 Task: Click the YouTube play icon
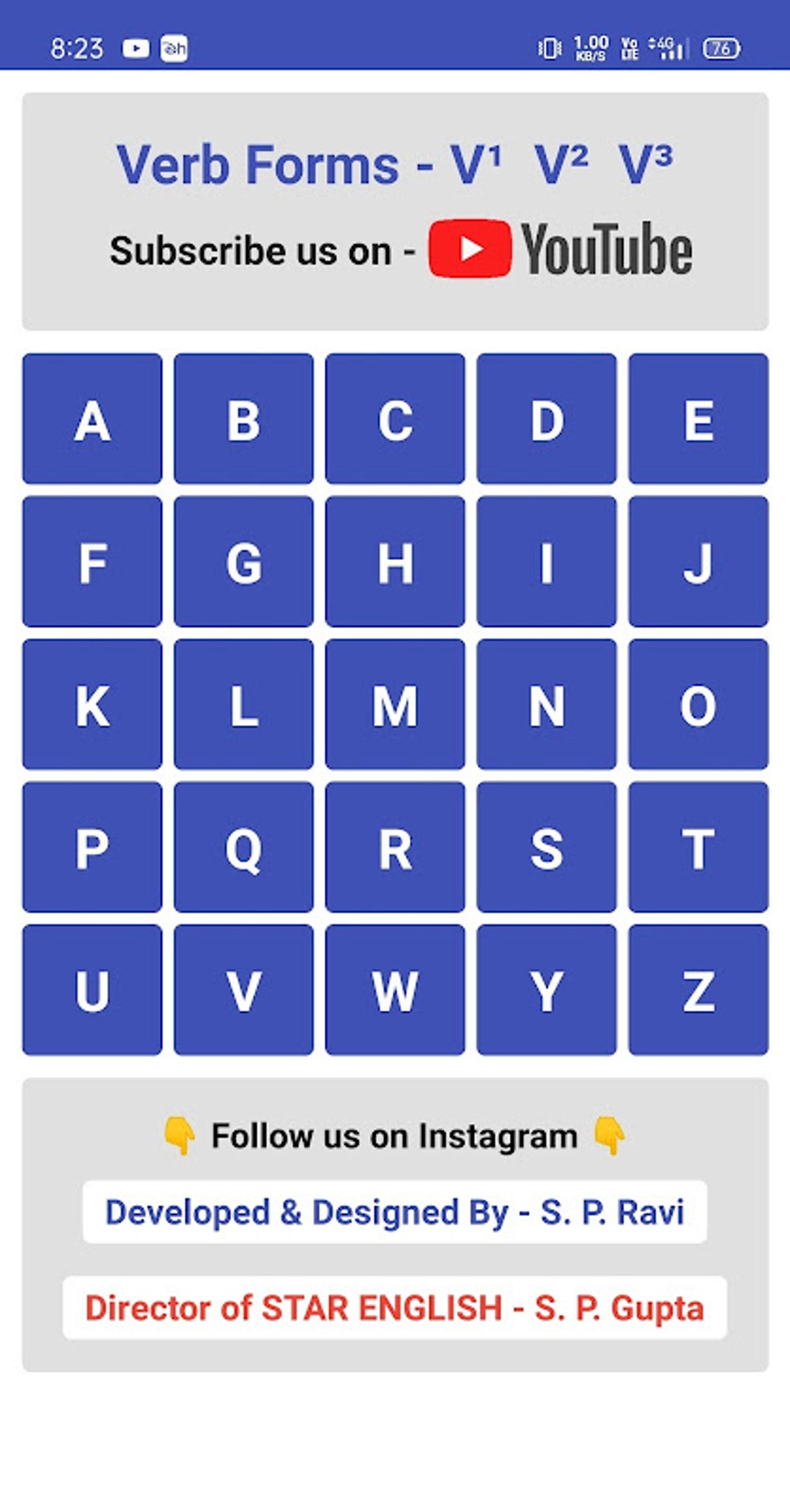point(472,249)
